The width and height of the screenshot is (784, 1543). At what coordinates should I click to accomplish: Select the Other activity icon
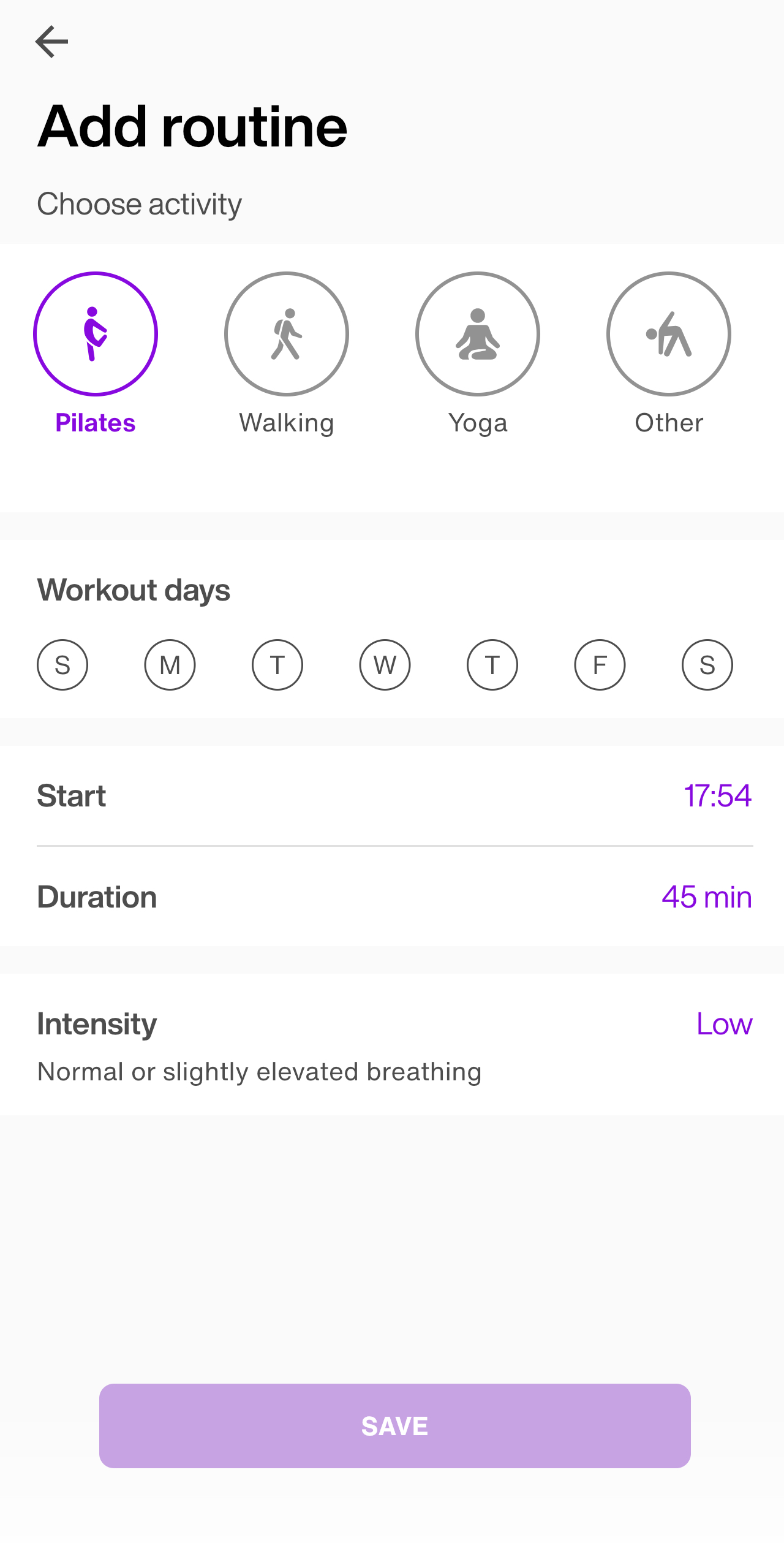[668, 334]
